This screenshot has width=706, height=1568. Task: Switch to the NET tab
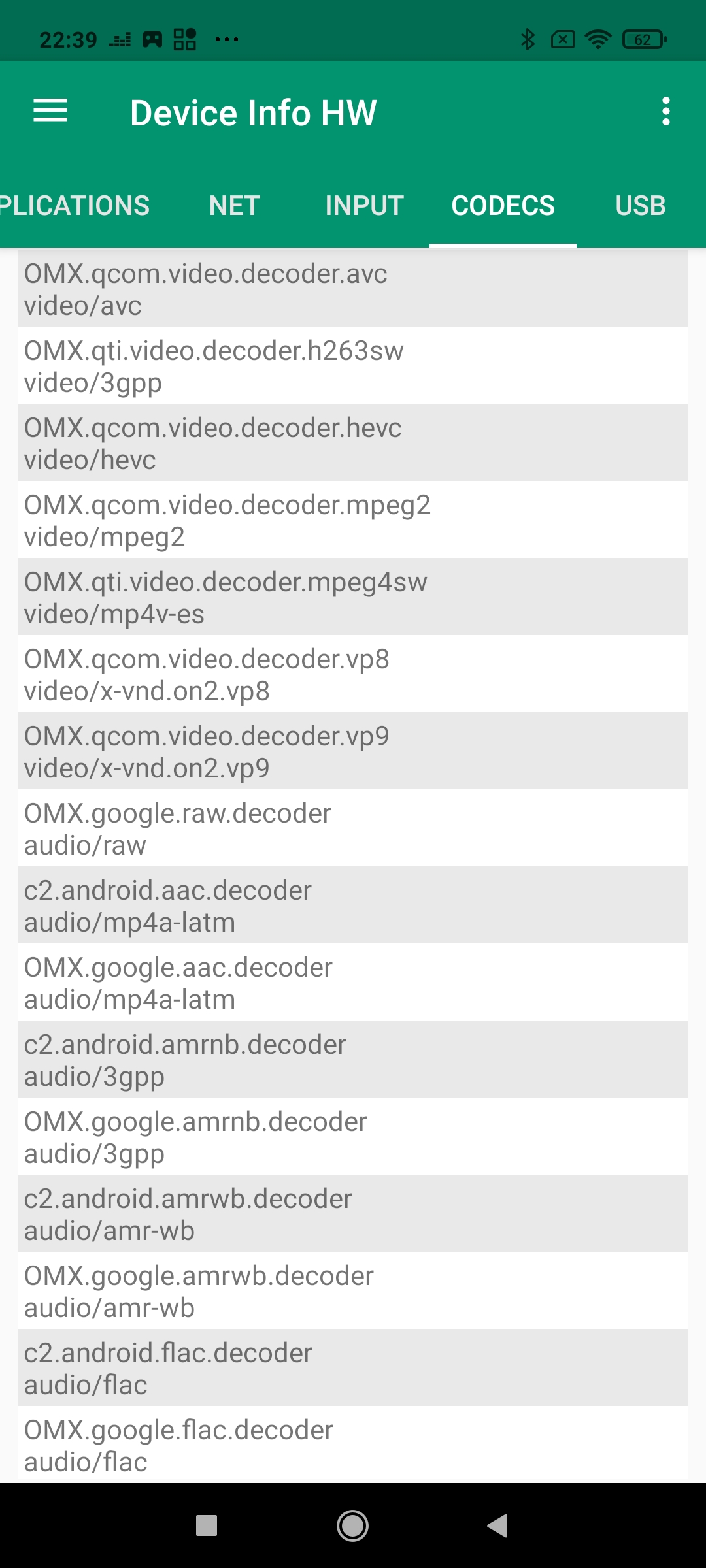[x=235, y=206]
